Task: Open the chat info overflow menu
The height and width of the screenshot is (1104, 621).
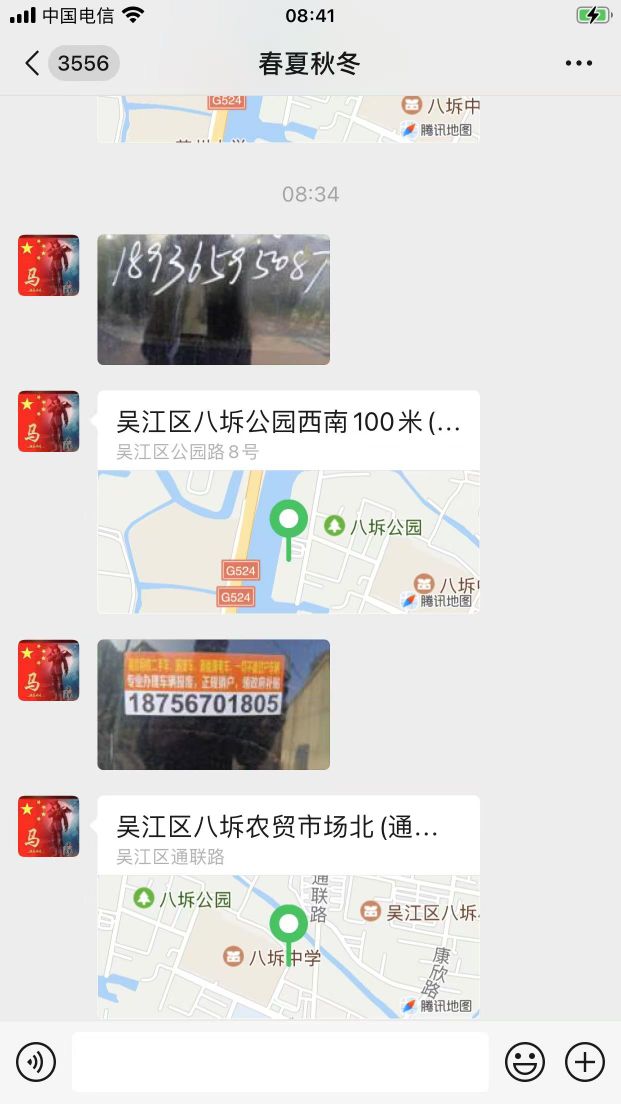Action: click(x=579, y=64)
